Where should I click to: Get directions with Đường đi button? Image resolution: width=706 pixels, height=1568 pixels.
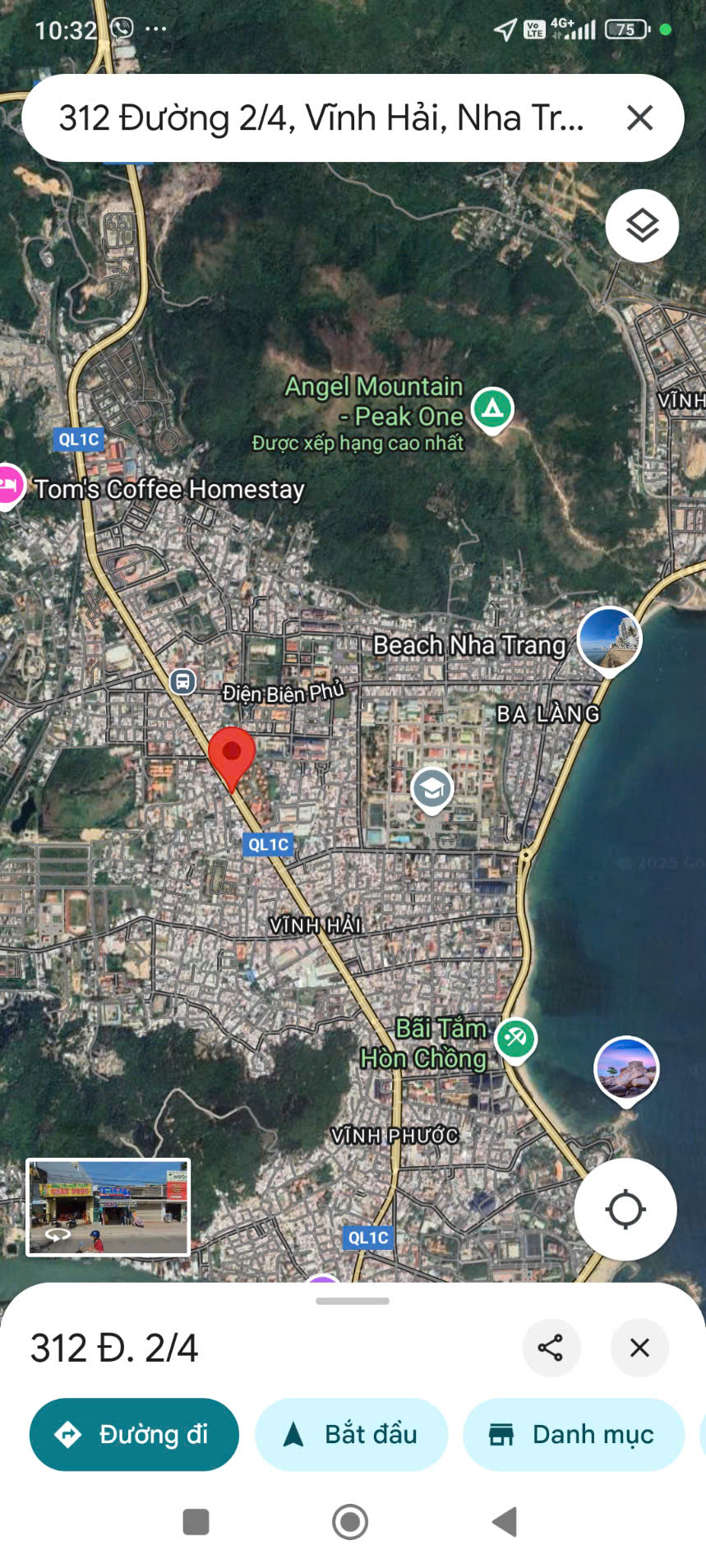pos(134,1434)
